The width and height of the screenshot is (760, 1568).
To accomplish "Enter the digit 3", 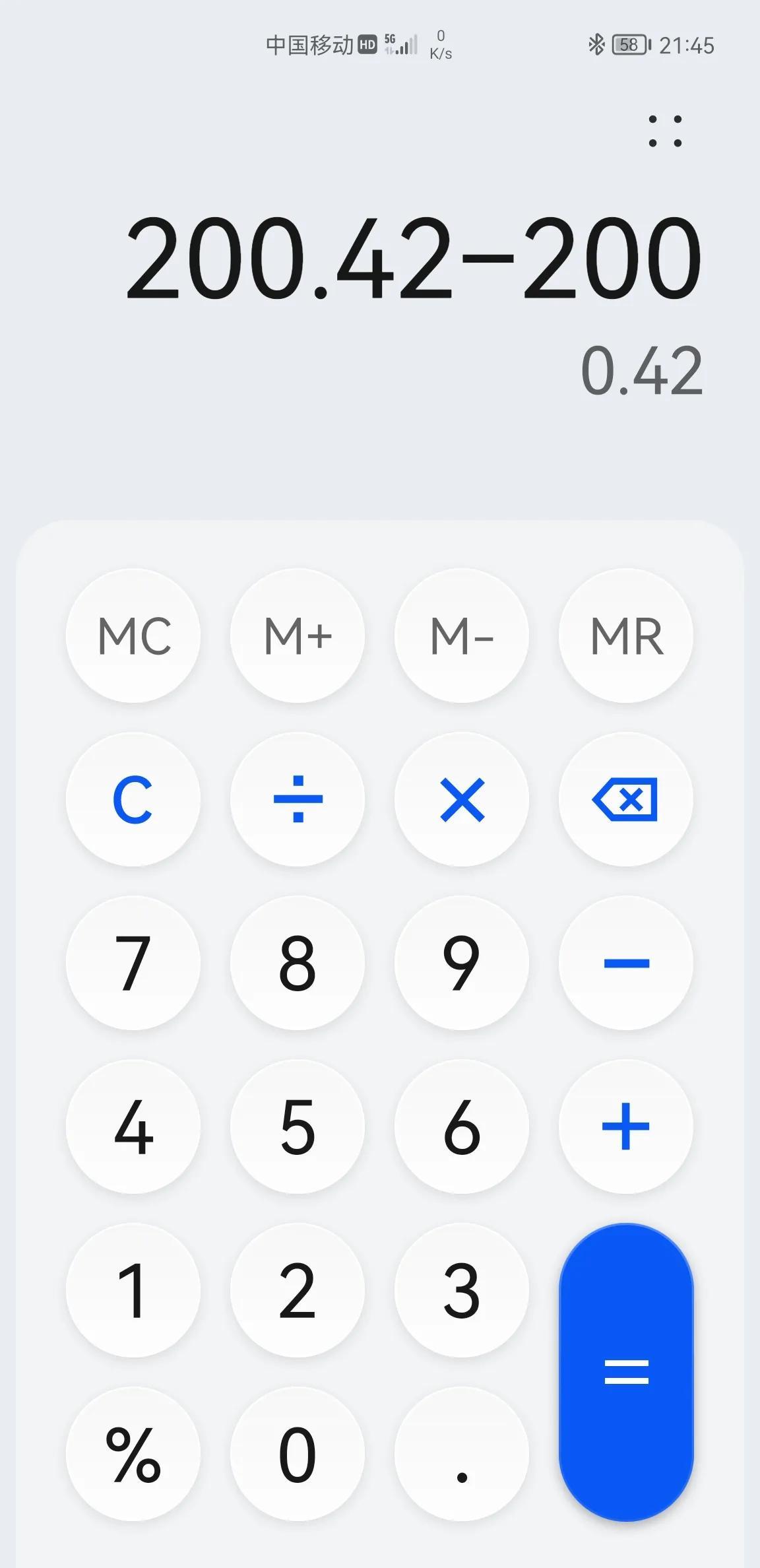I will (x=462, y=1290).
